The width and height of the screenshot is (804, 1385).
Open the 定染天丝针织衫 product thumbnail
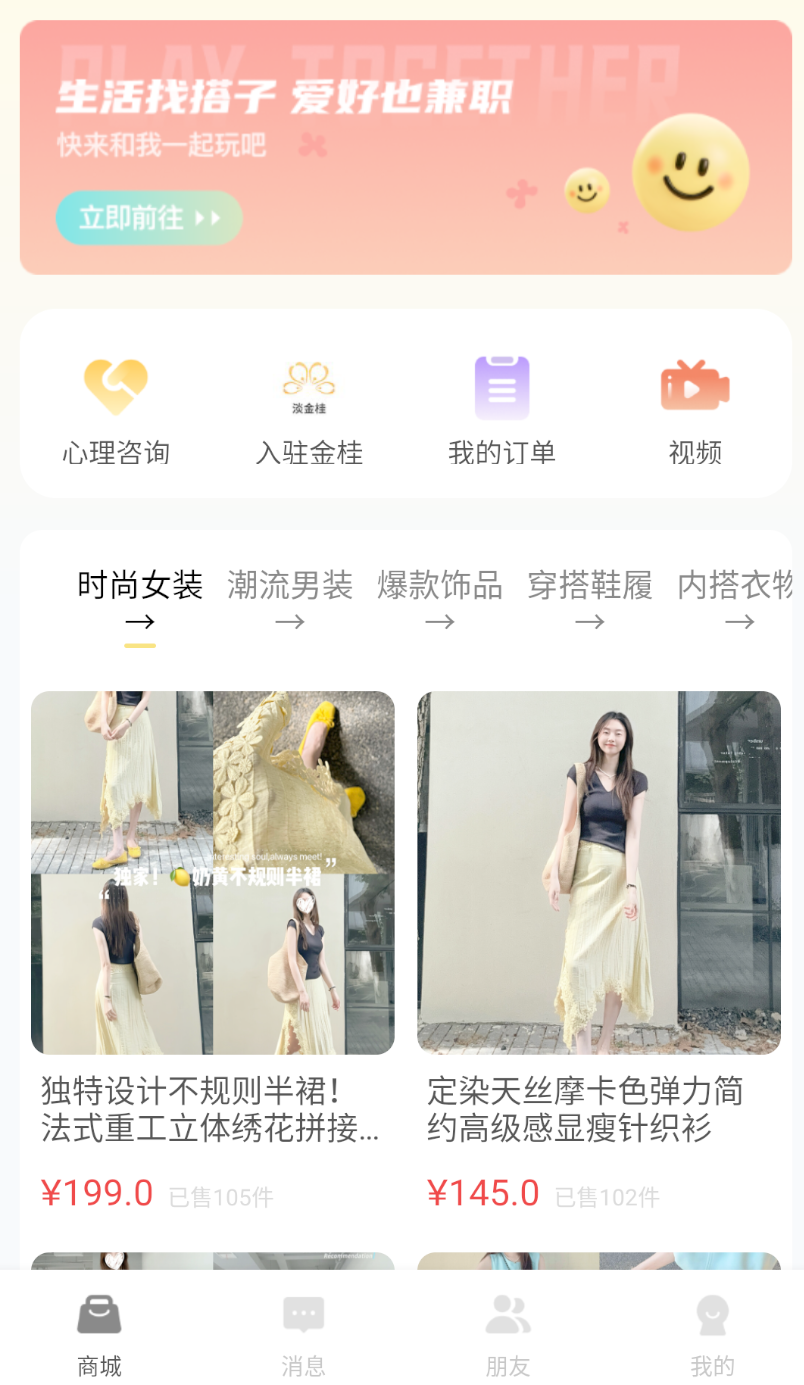pyautogui.click(x=598, y=870)
